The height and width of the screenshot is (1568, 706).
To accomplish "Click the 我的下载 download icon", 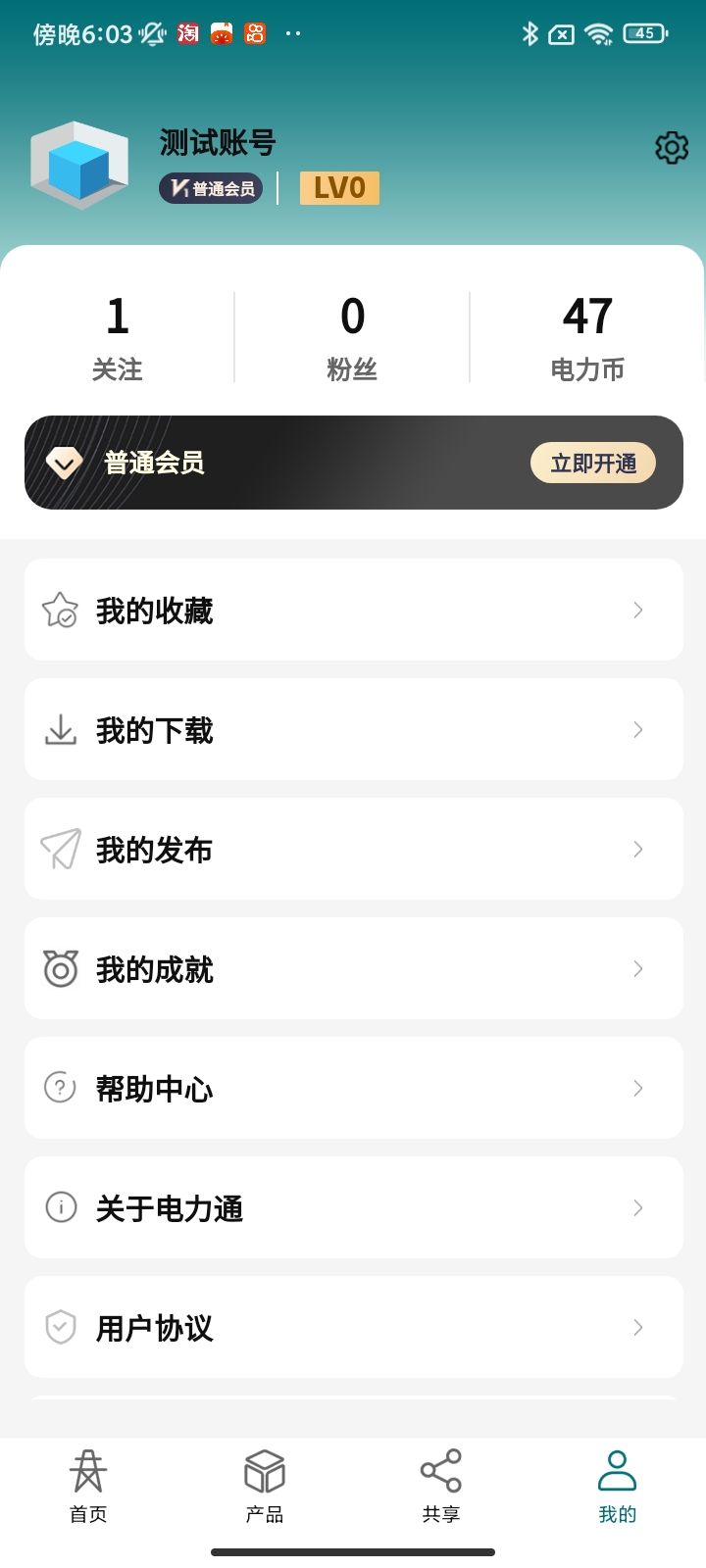I will 60,729.
